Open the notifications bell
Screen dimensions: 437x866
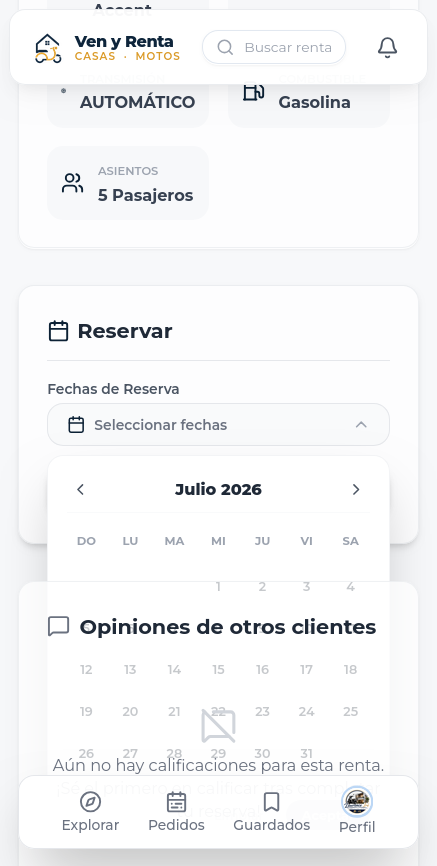(x=387, y=47)
